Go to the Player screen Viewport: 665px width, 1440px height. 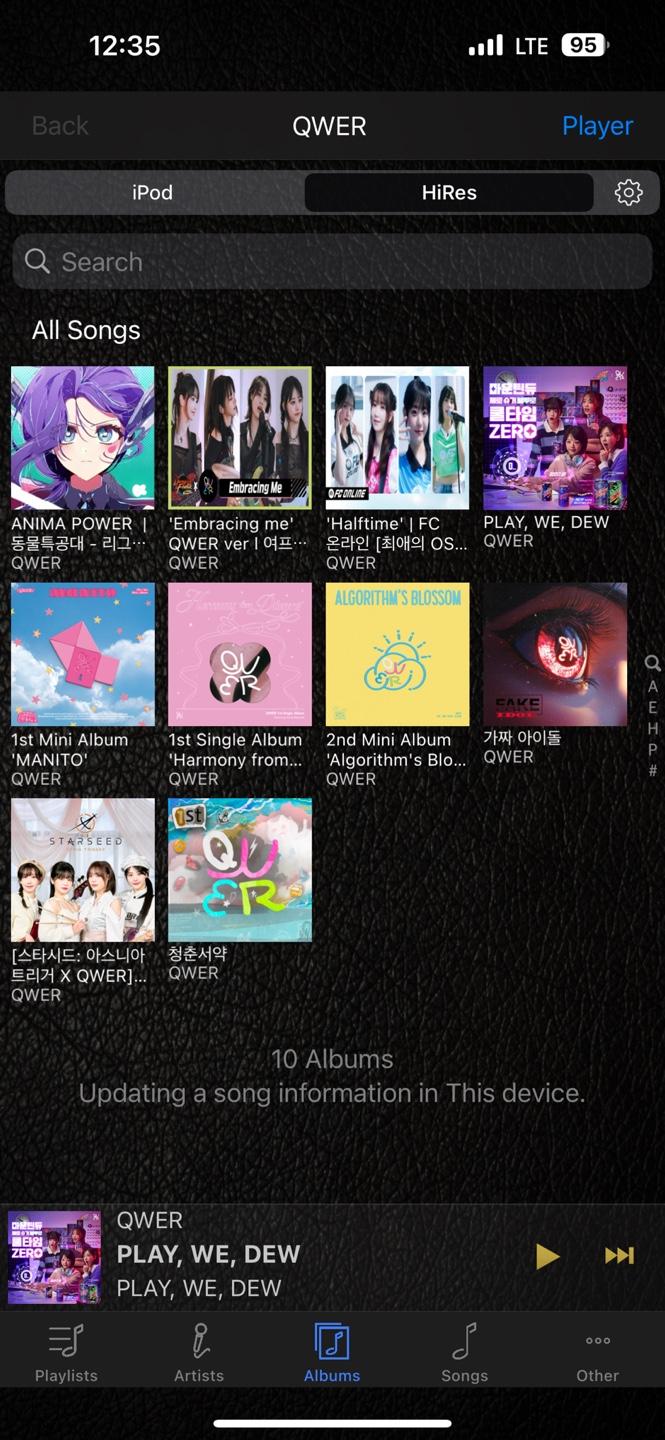[x=597, y=126]
